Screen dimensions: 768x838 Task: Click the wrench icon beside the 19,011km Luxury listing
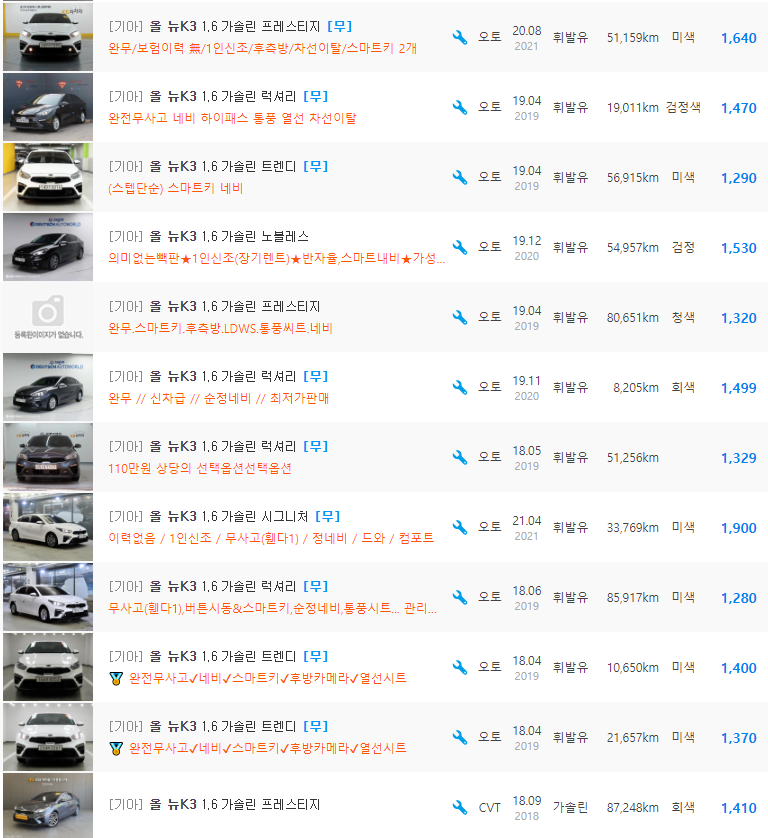[459, 107]
